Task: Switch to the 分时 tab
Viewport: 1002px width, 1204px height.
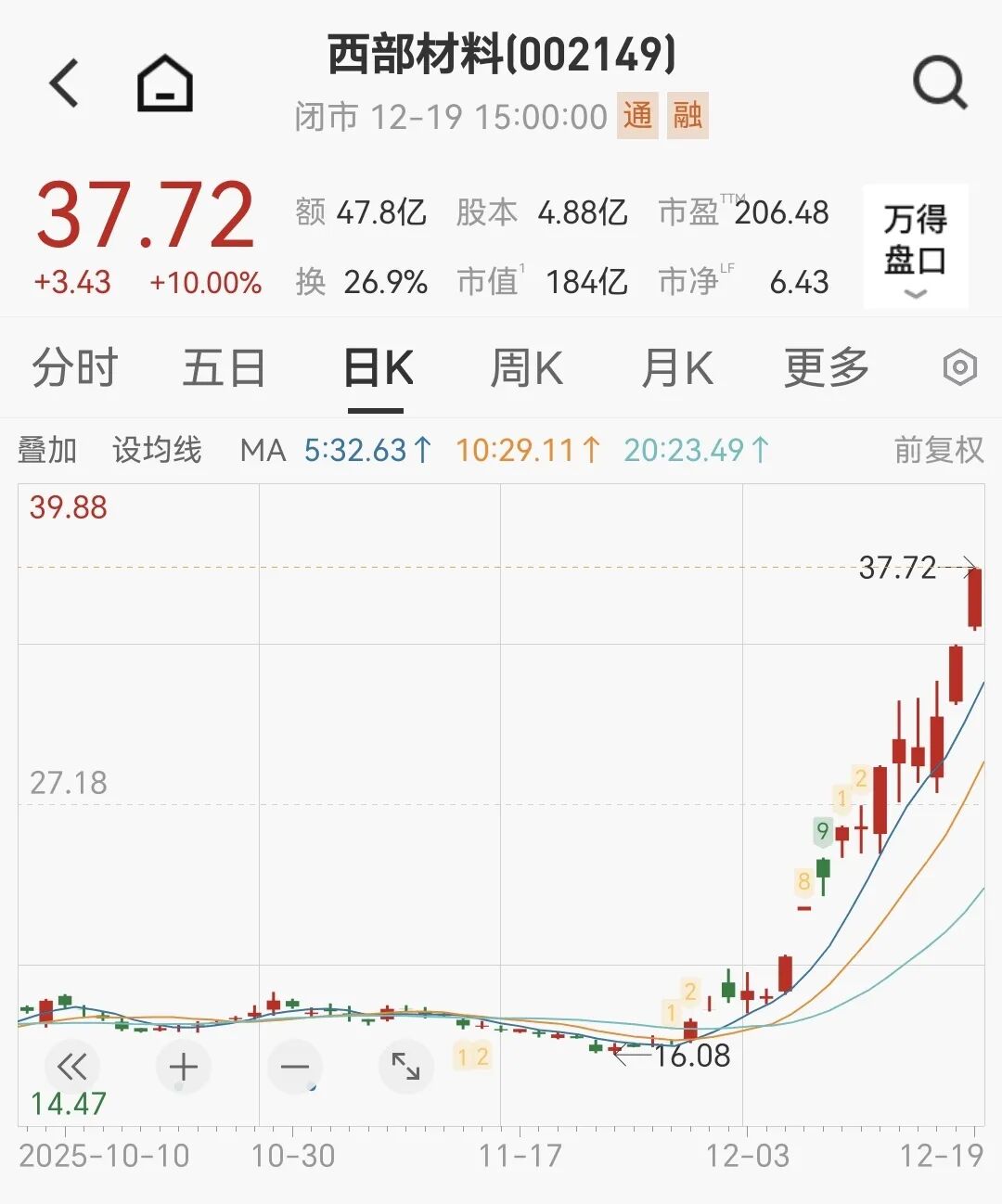Action: click(74, 368)
